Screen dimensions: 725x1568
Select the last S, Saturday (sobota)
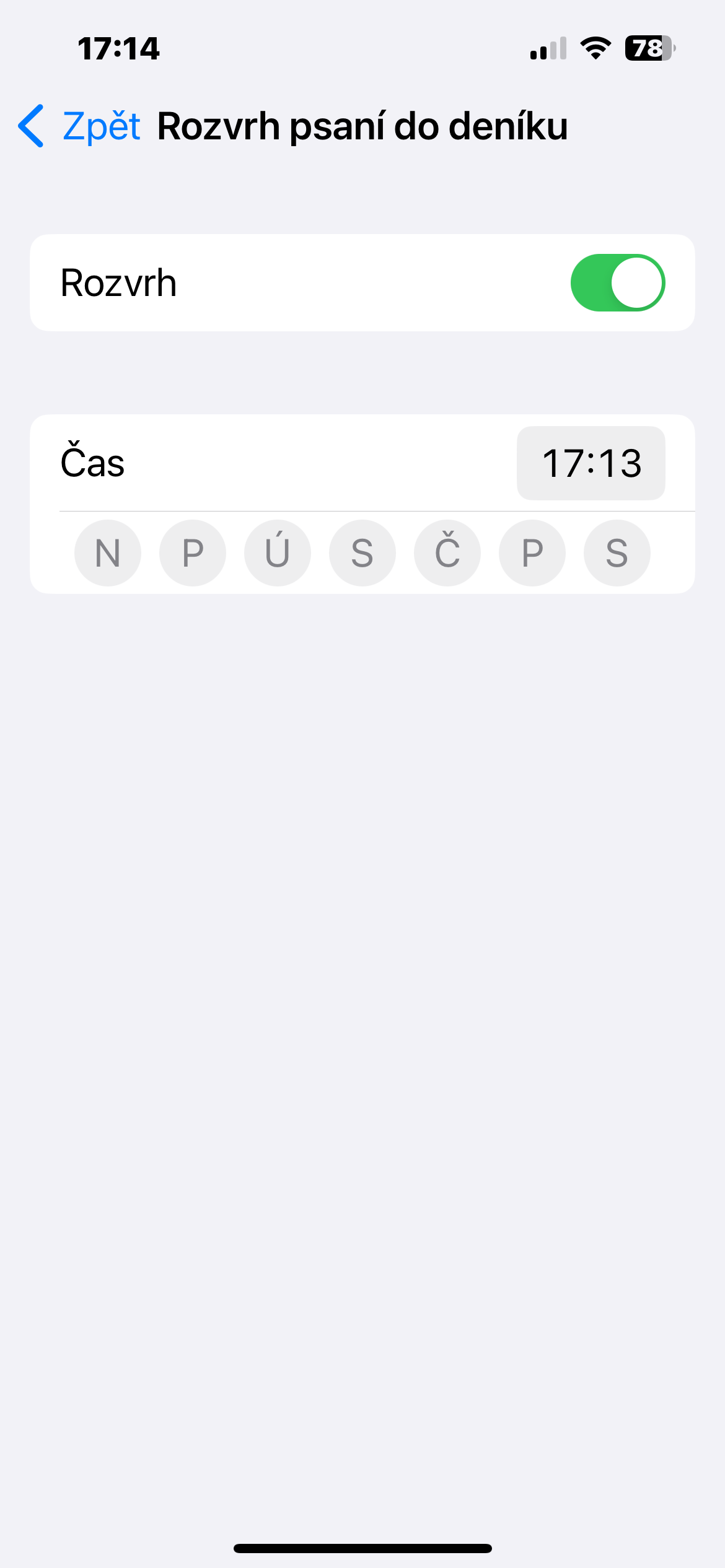[617, 553]
